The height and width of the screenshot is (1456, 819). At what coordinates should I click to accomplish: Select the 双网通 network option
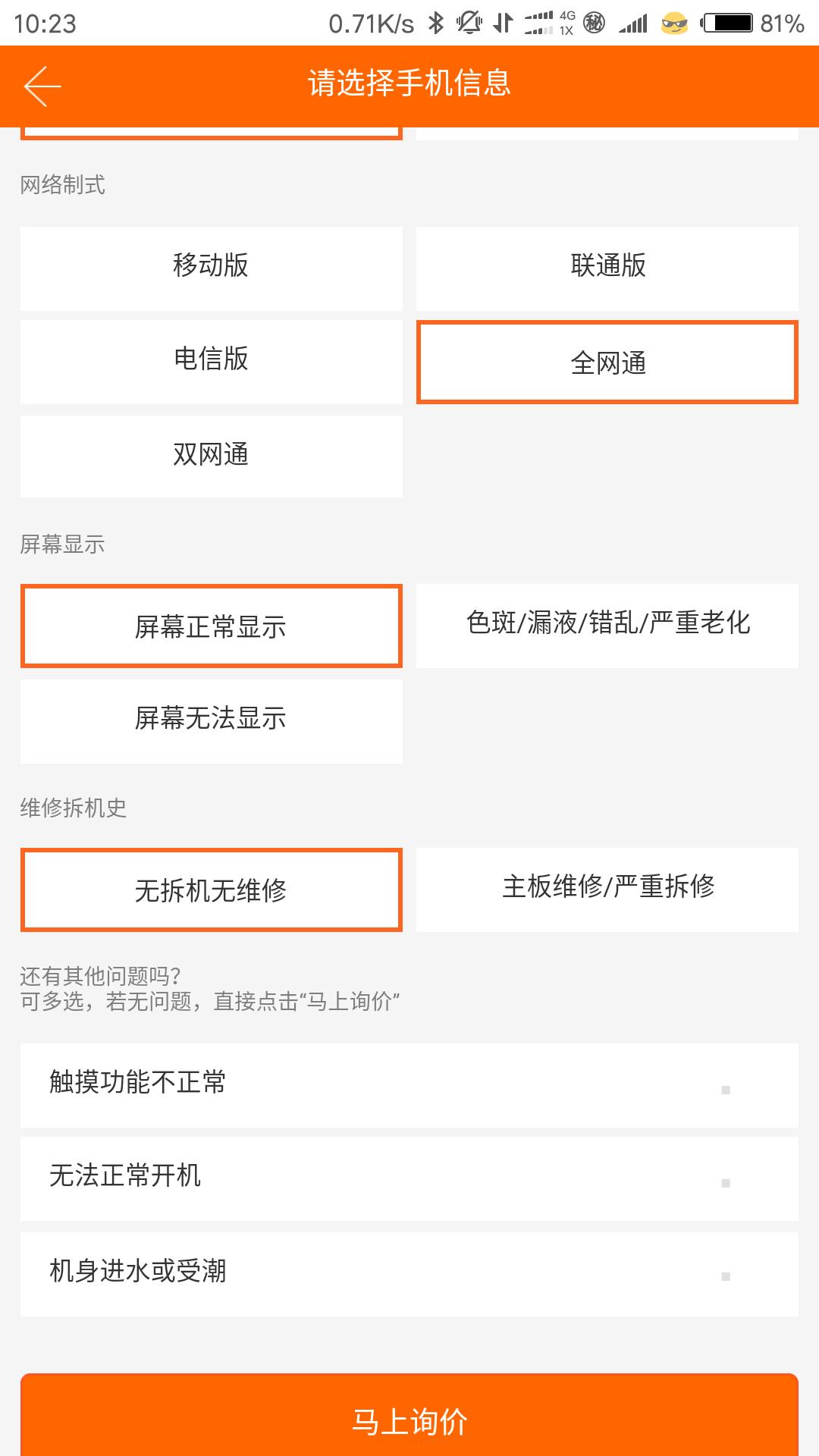(x=211, y=456)
